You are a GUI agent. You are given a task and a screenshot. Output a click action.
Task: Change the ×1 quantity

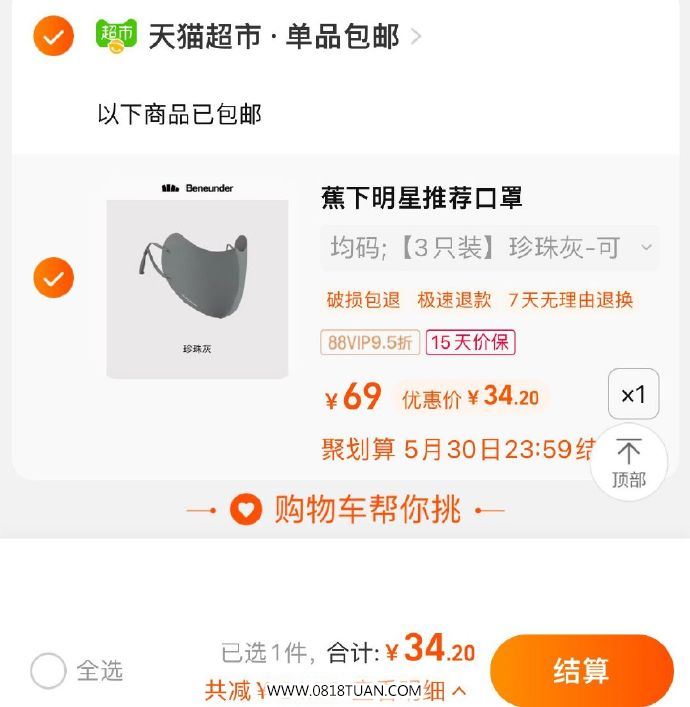click(x=633, y=394)
